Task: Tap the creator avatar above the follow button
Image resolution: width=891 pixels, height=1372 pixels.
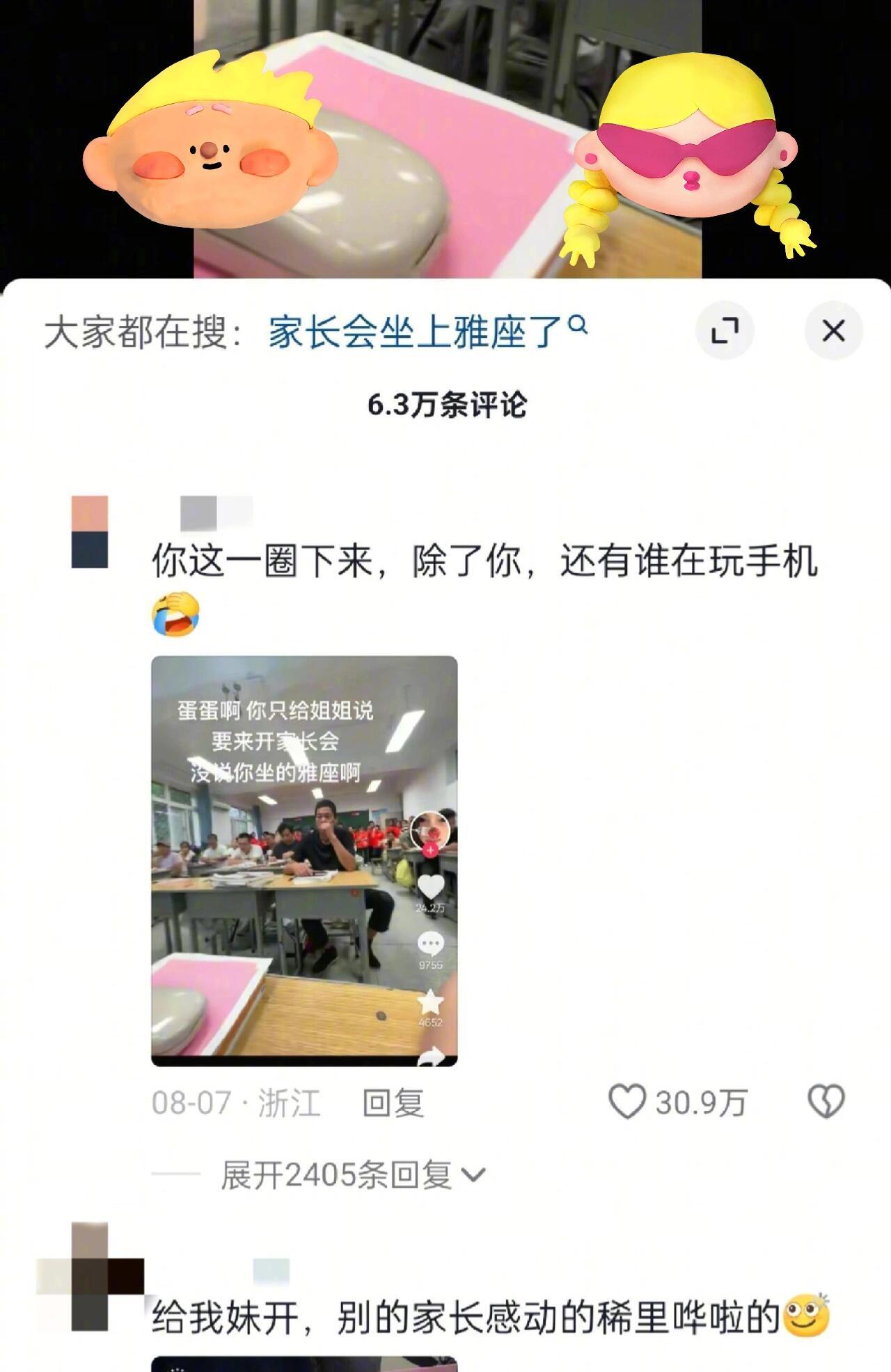Action: click(430, 829)
